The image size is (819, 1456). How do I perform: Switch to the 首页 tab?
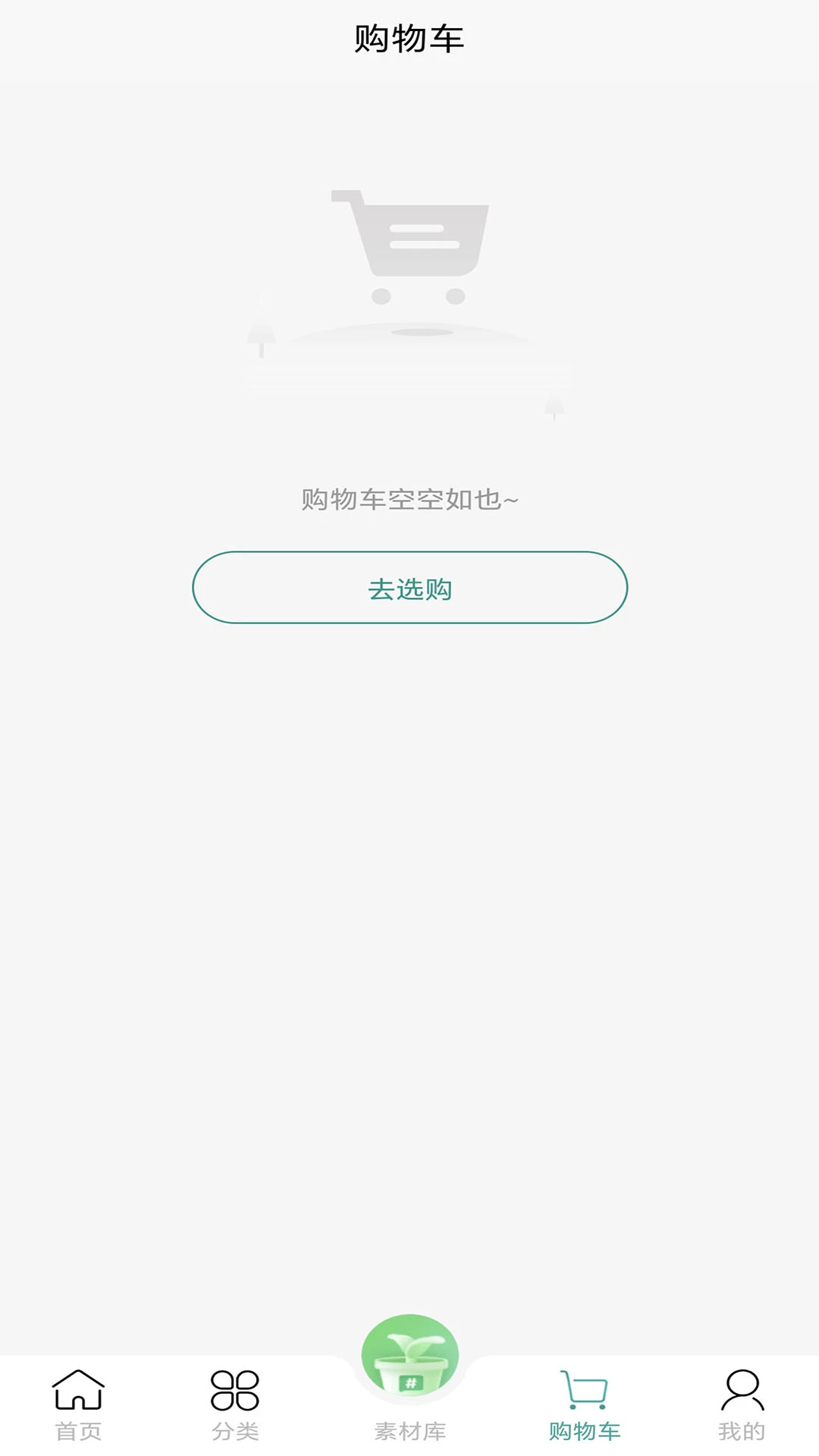[x=78, y=1404]
